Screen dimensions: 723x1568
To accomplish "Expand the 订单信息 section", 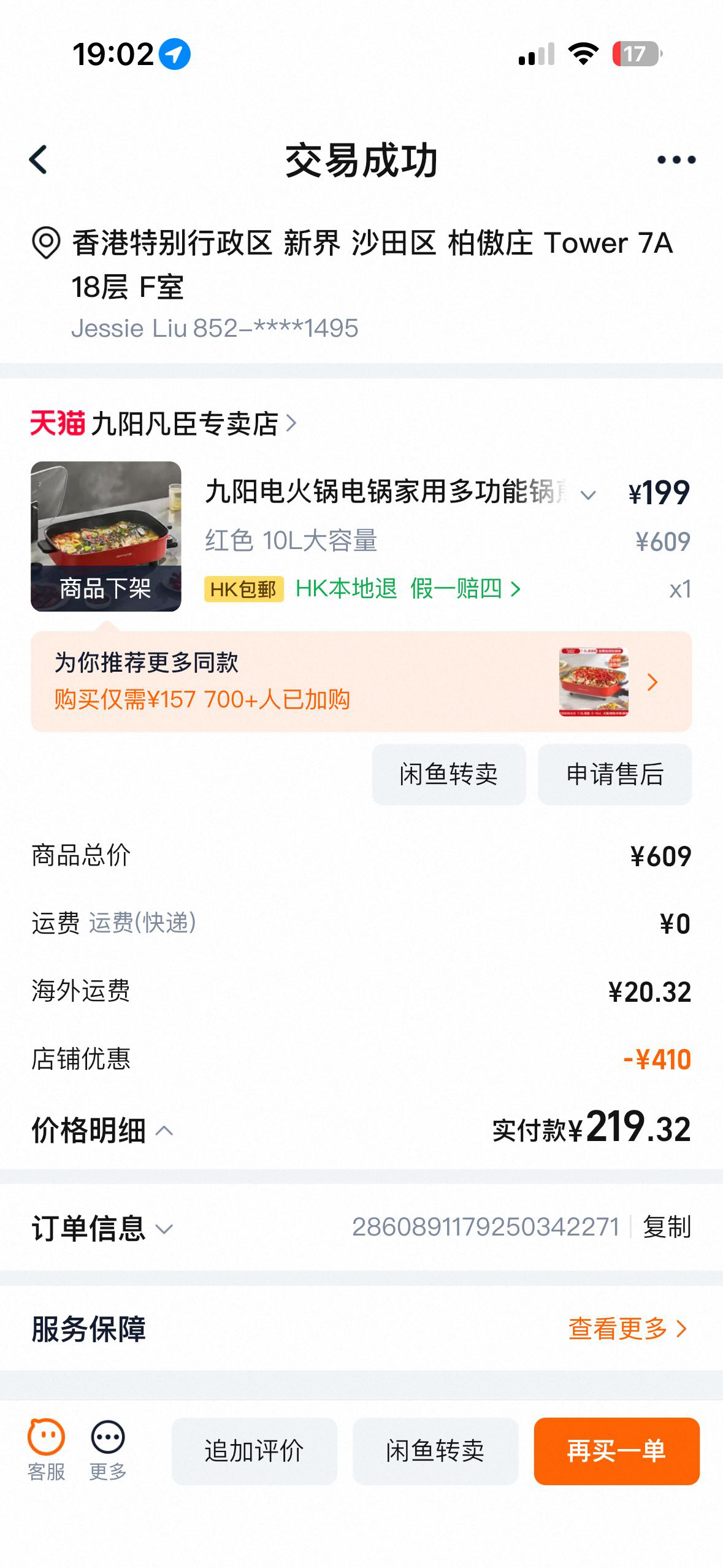I will coord(103,1228).
